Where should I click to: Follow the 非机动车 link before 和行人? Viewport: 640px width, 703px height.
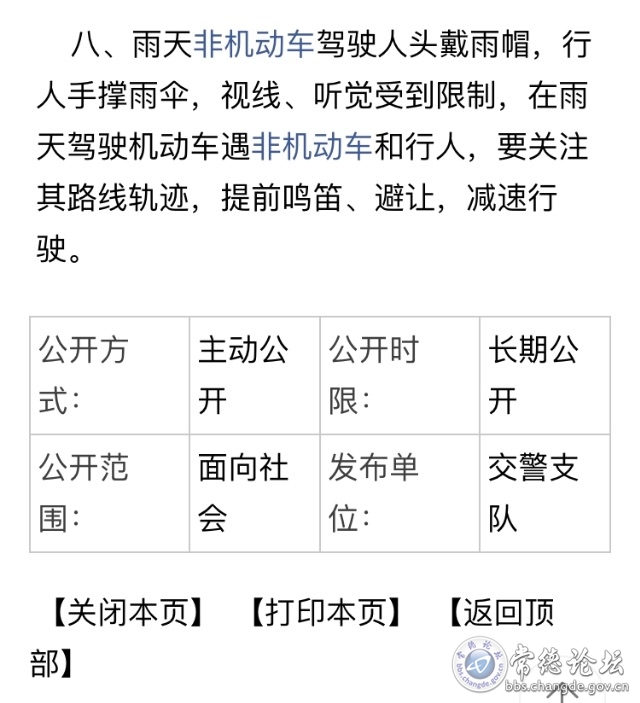click(313, 146)
